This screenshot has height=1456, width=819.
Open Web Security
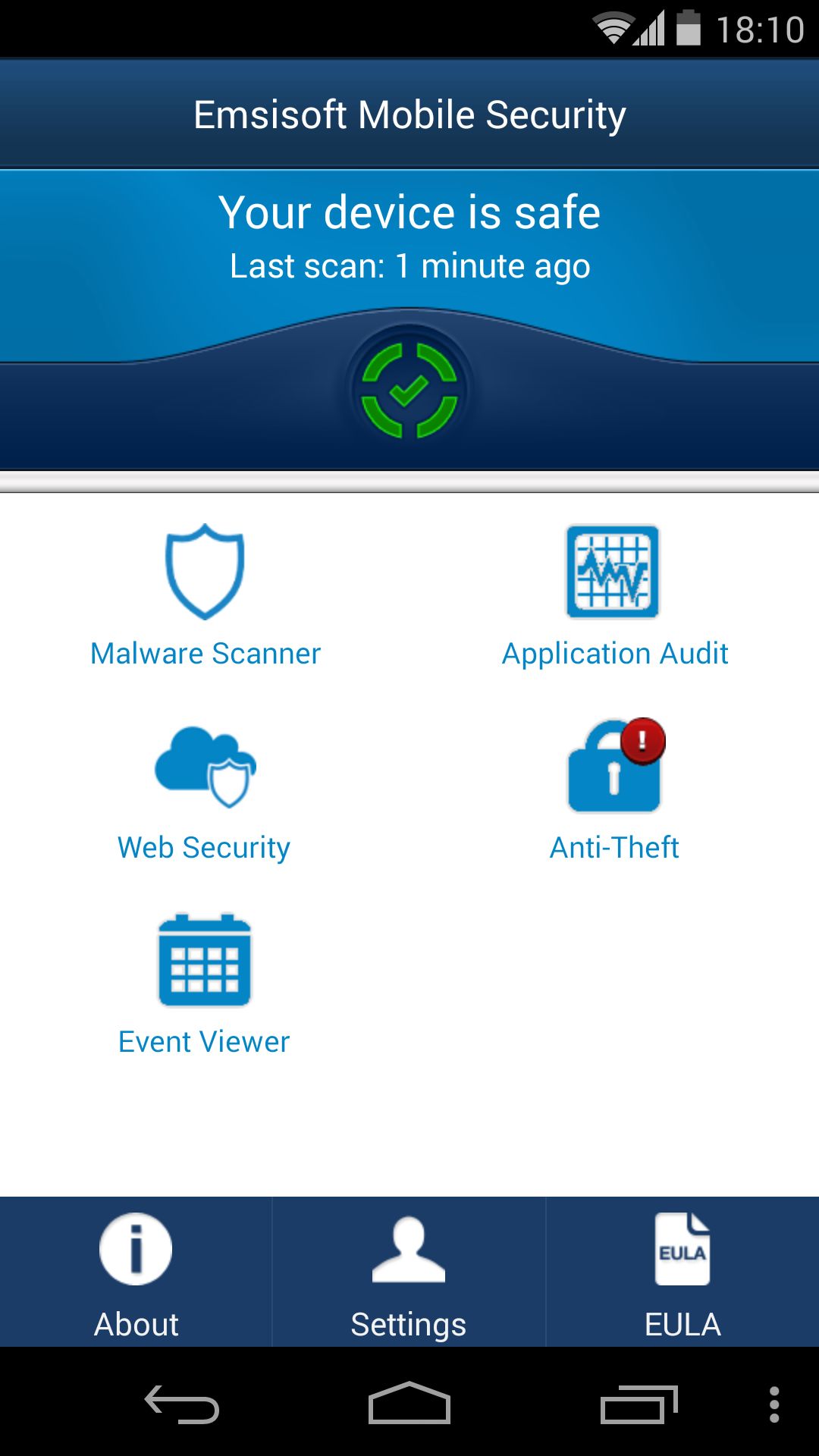205,791
